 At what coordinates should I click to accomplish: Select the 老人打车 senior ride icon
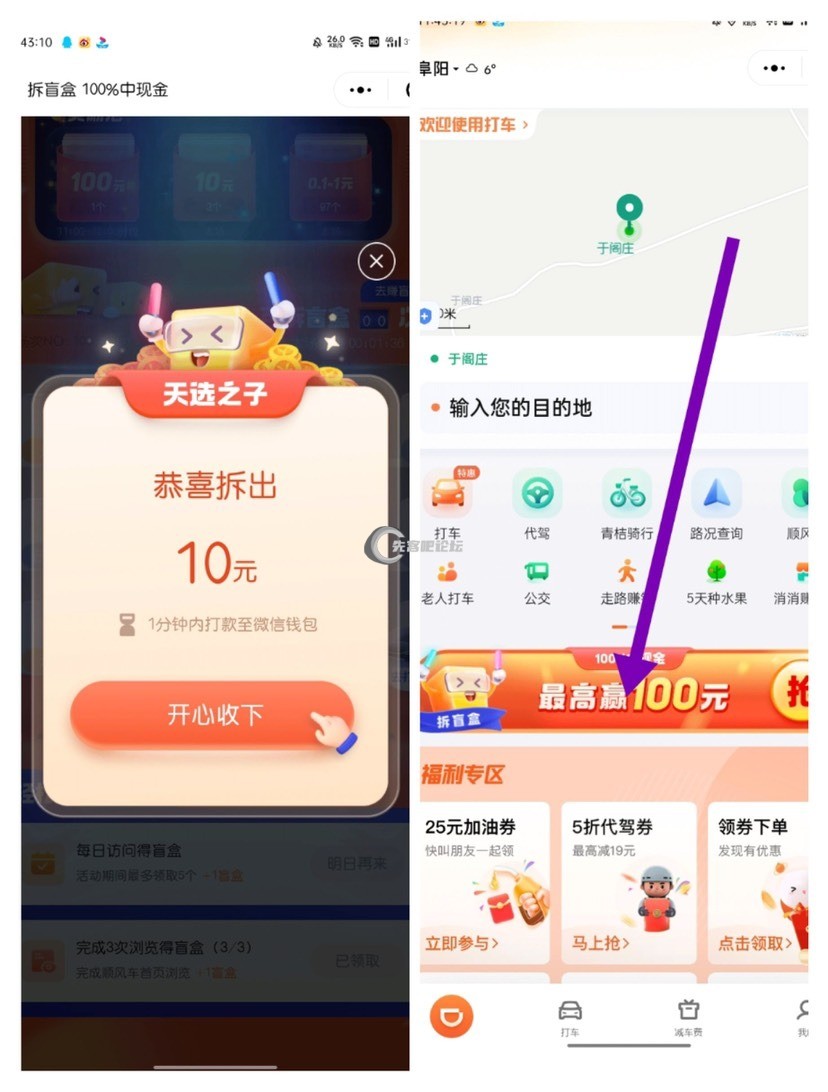pos(448,582)
